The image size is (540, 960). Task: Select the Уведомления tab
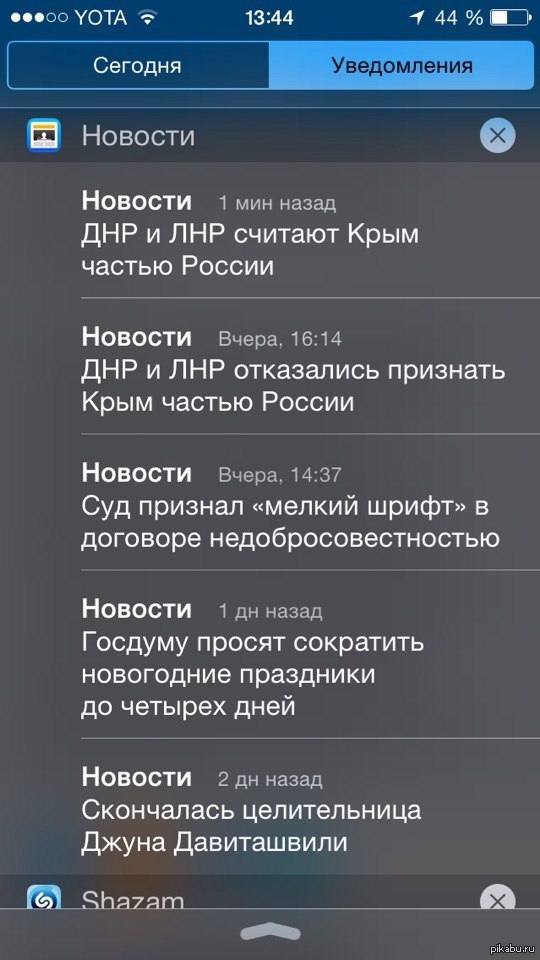pos(401,66)
